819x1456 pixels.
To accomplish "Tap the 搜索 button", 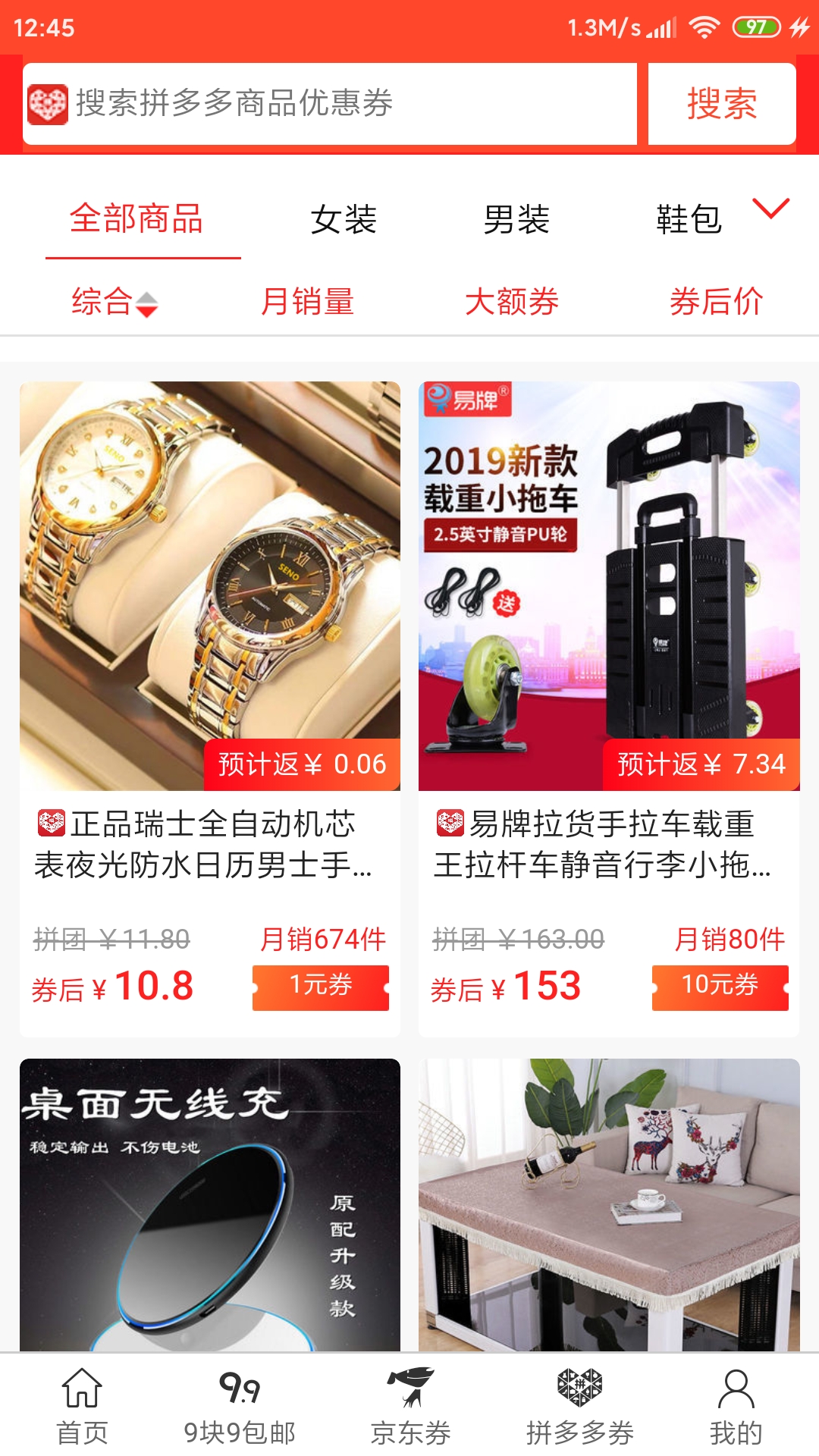I will pos(721,104).
